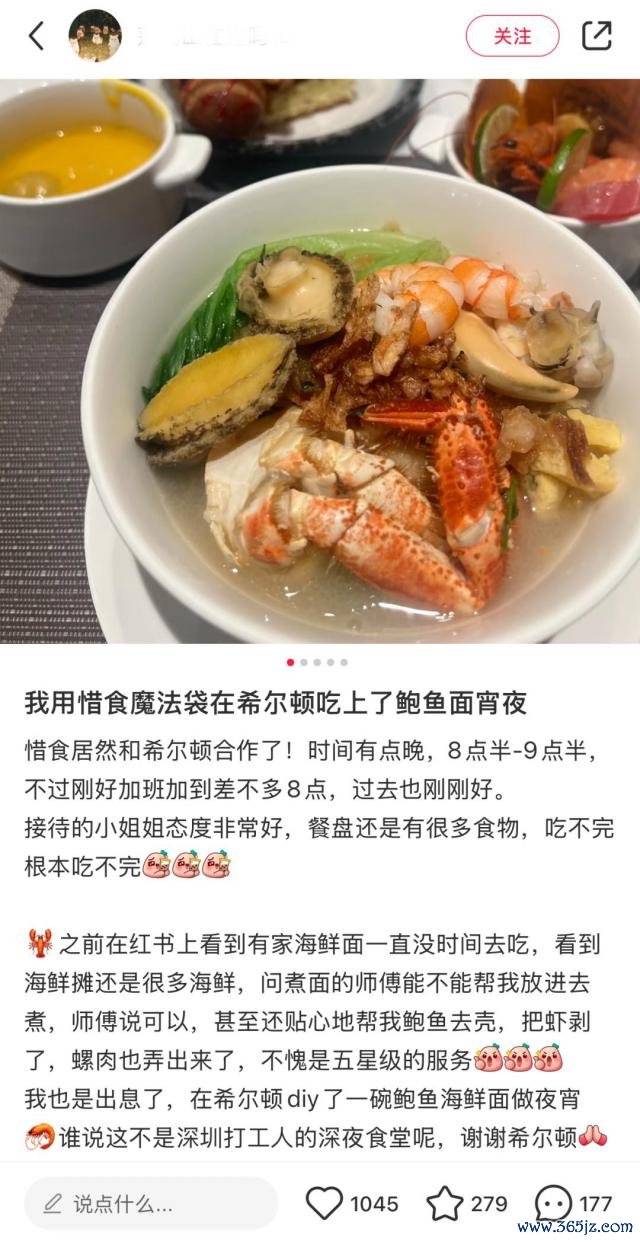
Task: Write a comment in 说点什么 field
Action: point(150,1204)
